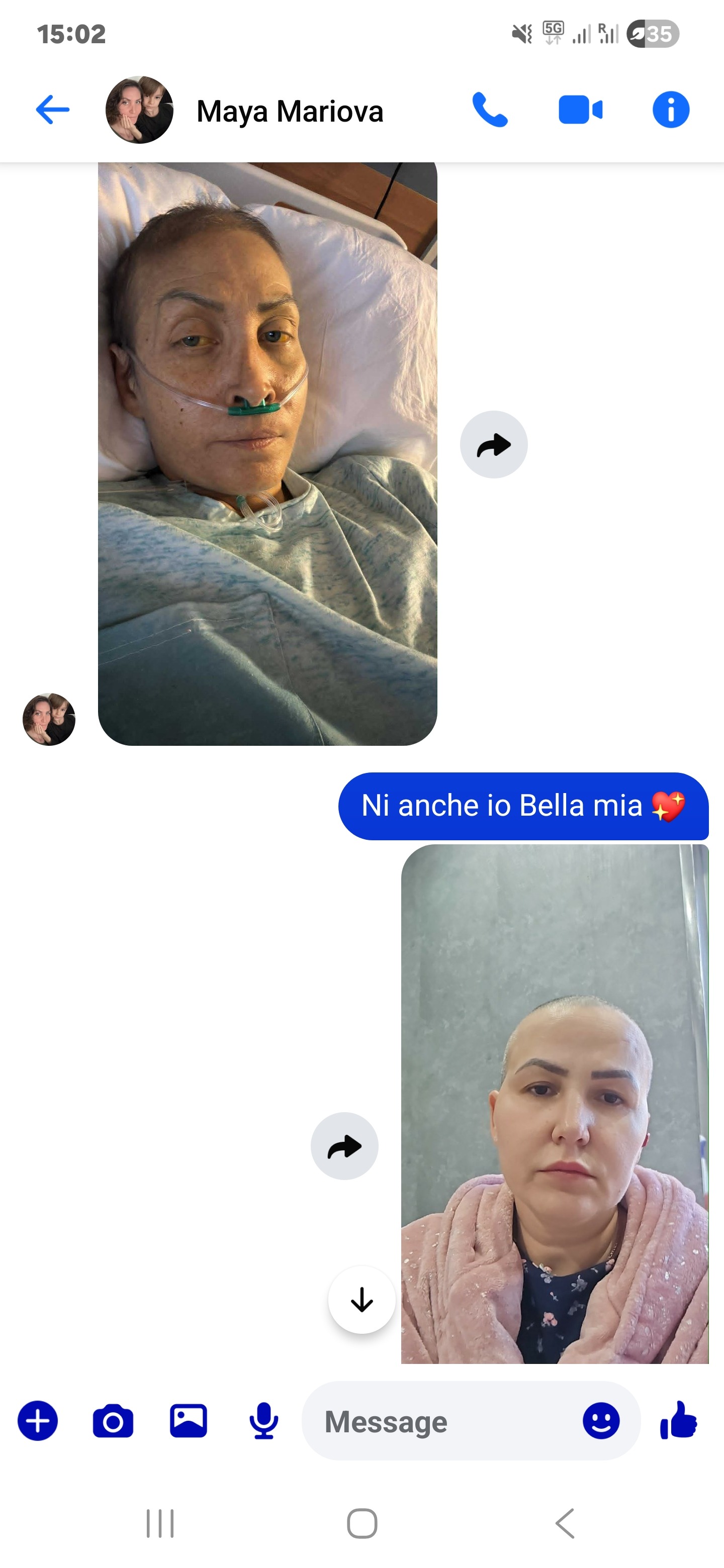Go back to the chats list
Viewport: 724px width, 1568px height.
point(52,110)
